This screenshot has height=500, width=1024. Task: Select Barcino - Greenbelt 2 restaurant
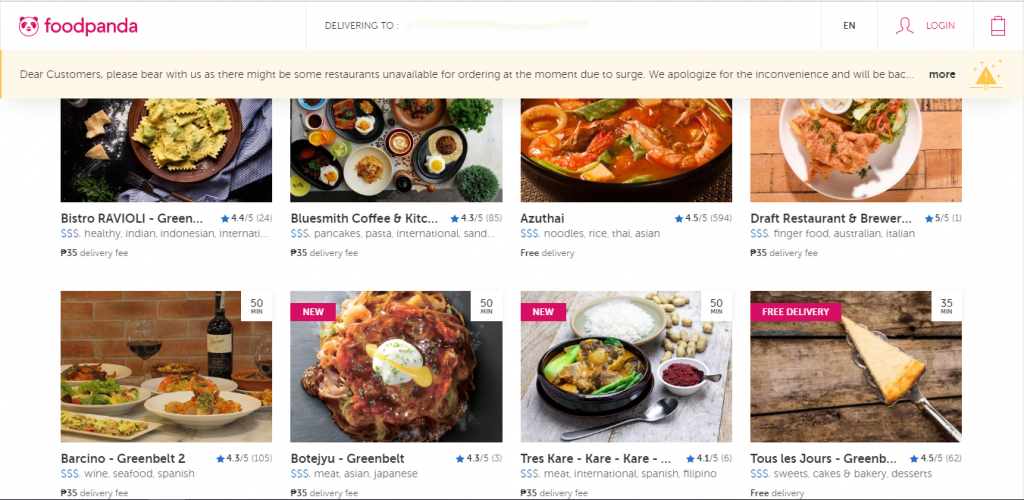[166, 366]
